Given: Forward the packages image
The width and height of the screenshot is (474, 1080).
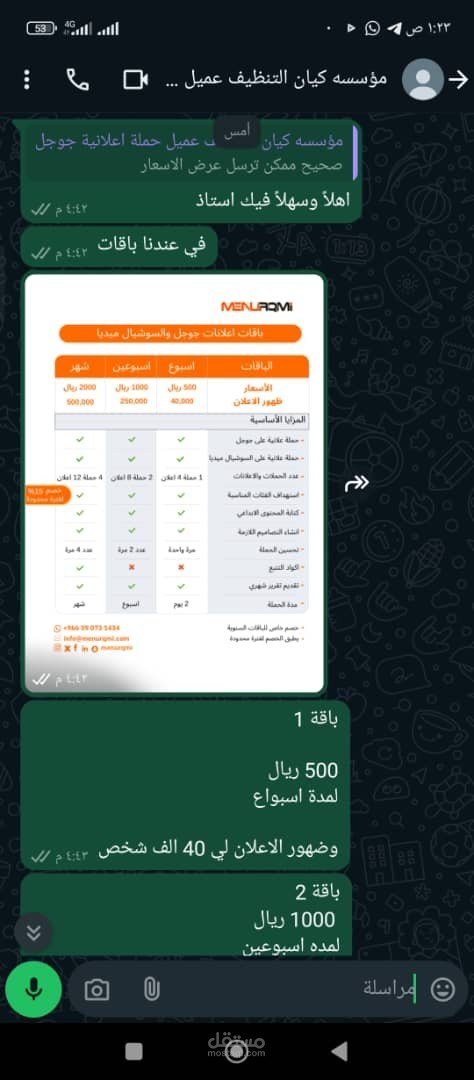Looking at the screenshot, I should [x=357, y=484].
